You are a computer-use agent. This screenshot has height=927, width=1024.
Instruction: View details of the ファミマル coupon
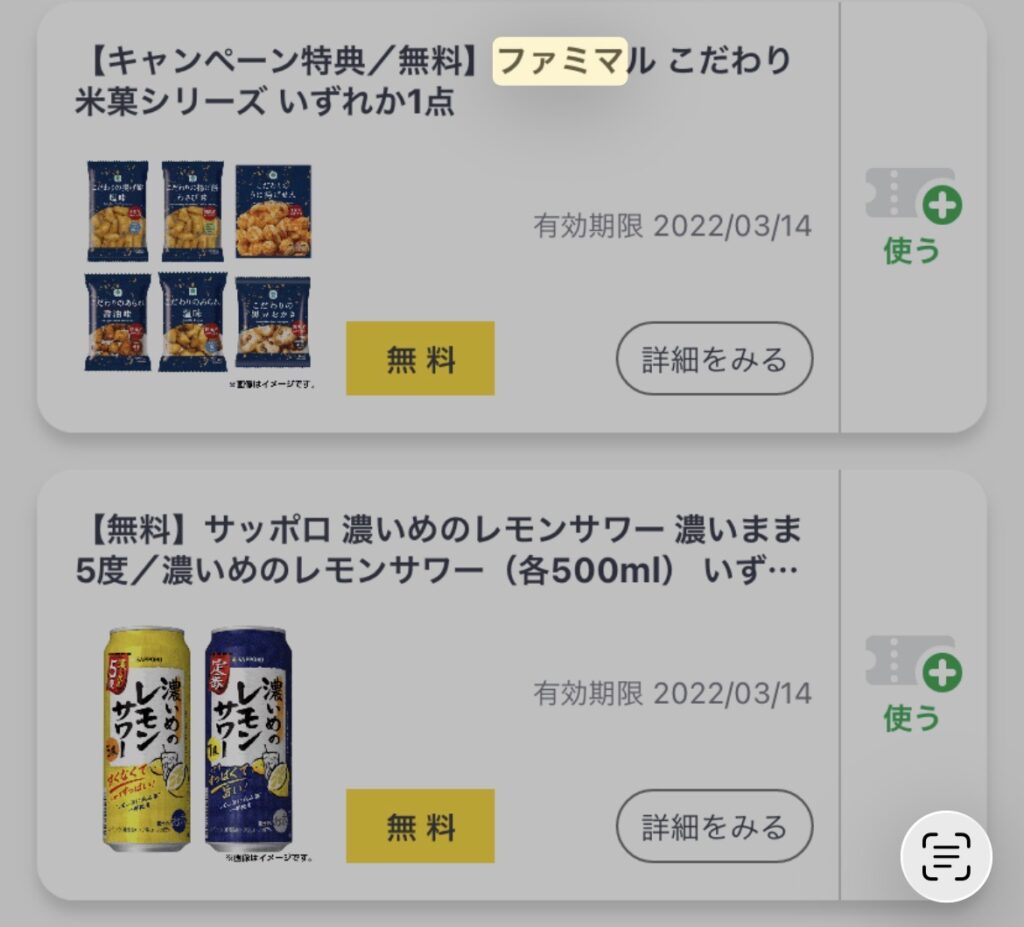pyautogui.click(x=714, y=359)
